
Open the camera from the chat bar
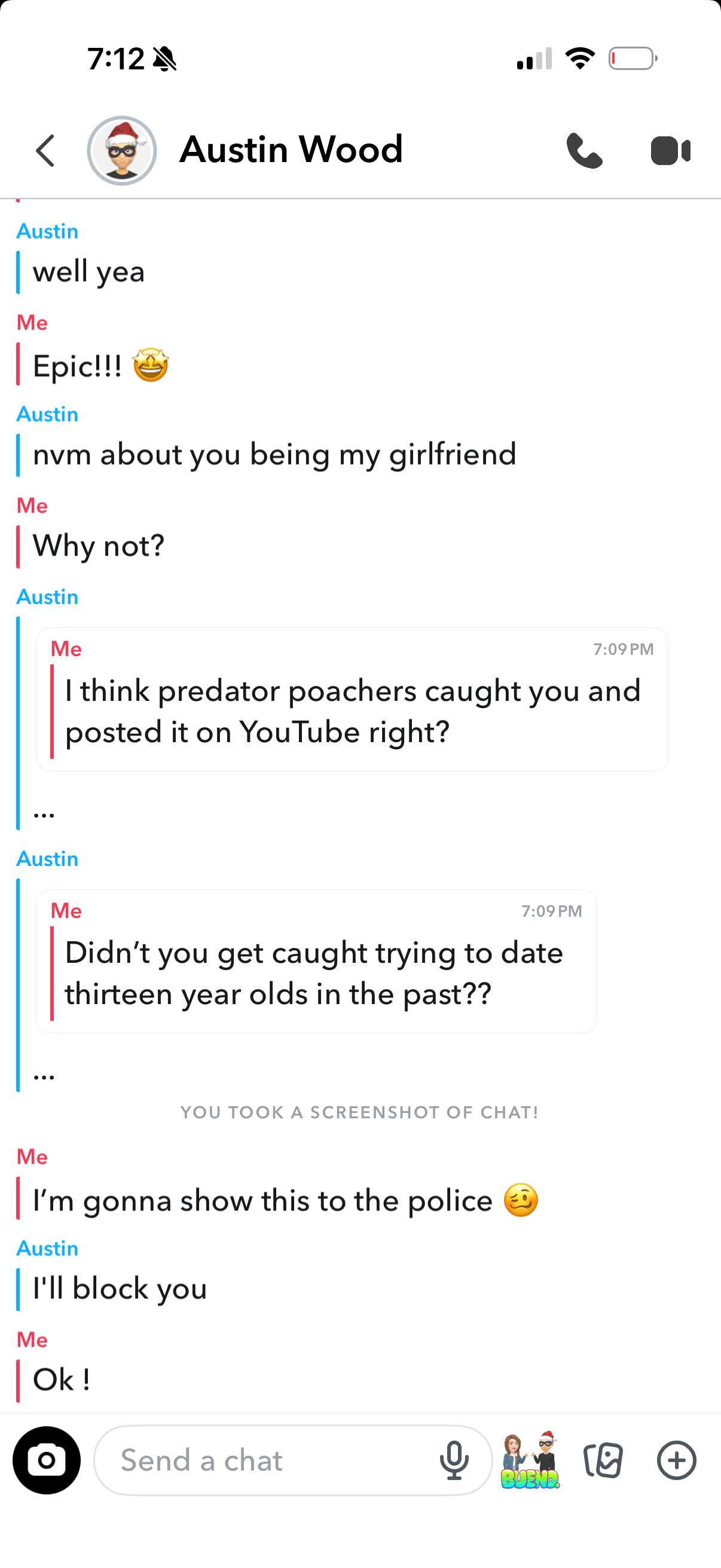tap(46, 1460)
